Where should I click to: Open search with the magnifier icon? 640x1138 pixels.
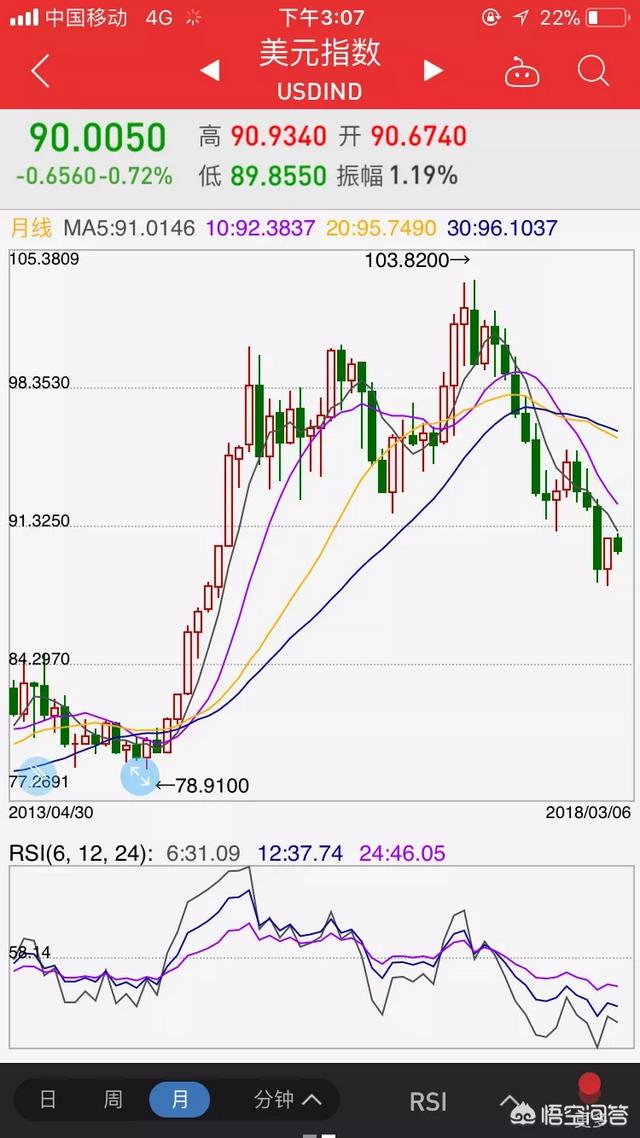(593, 71)
